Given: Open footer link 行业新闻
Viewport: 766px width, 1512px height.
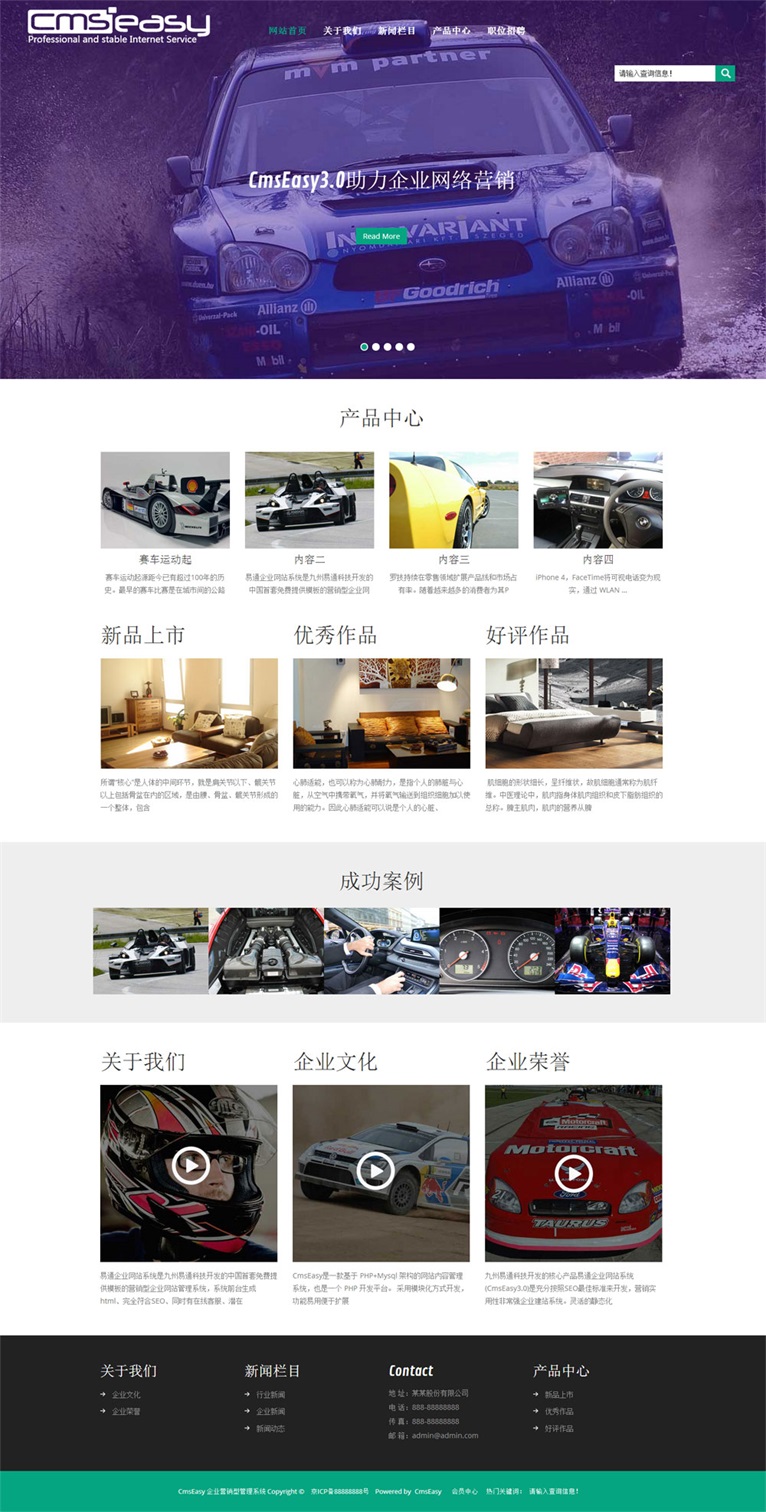Looking at the screenshot, I should 270,1395.
